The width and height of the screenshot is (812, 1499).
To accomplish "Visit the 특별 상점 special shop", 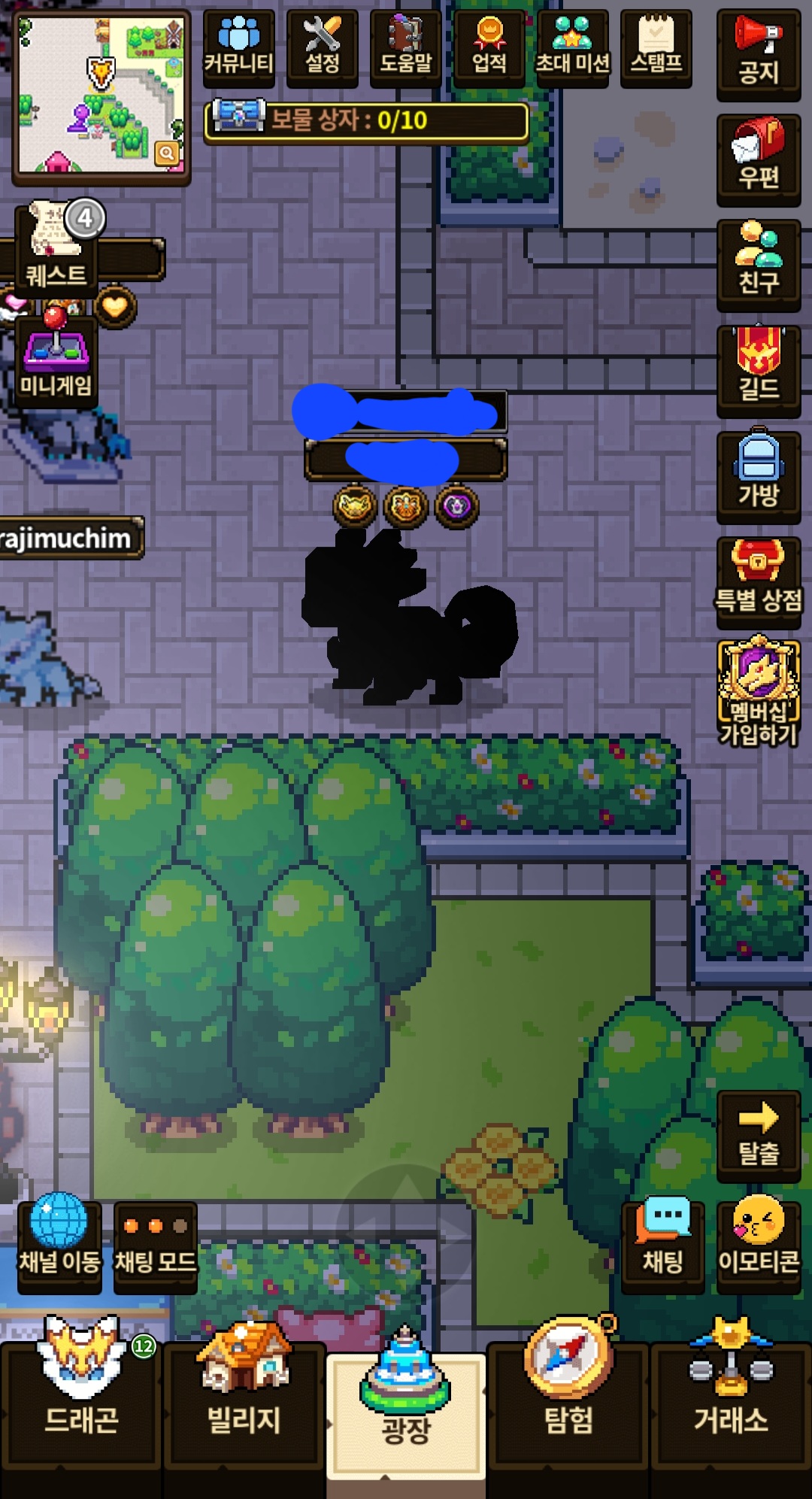I will click(759, 584).
